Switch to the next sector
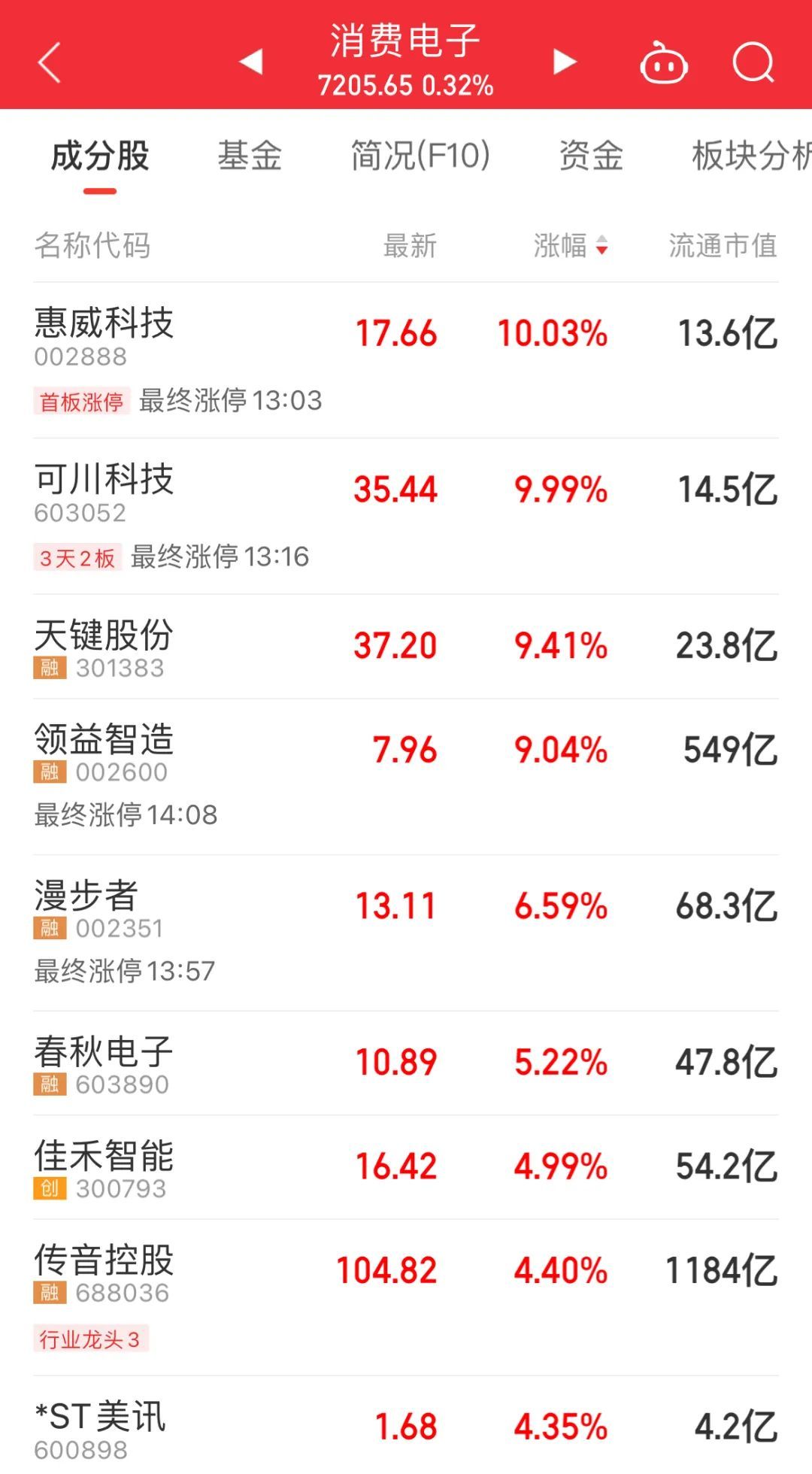The height and width of the screenshot is (1474, 812). pyautogui.click(x=565, y=62)
